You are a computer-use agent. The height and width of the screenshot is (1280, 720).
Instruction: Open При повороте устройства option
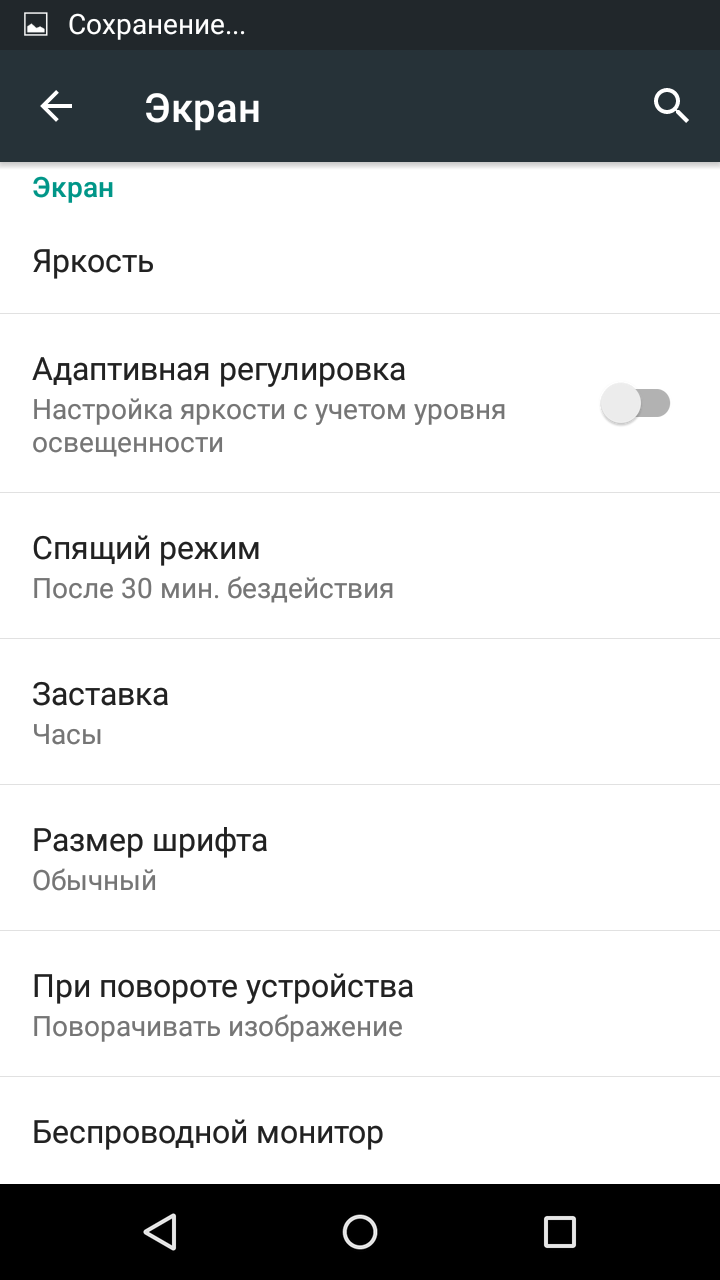[360, 1004]
